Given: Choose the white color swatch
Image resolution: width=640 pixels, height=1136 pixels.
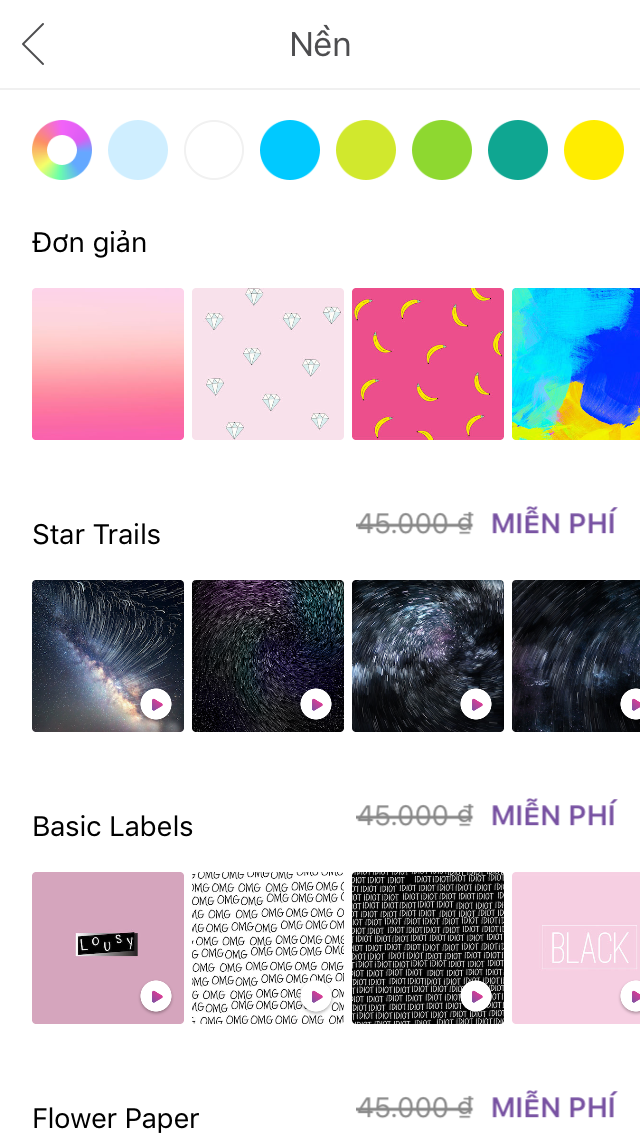Looking at the screenshot, I should point(214,150).
